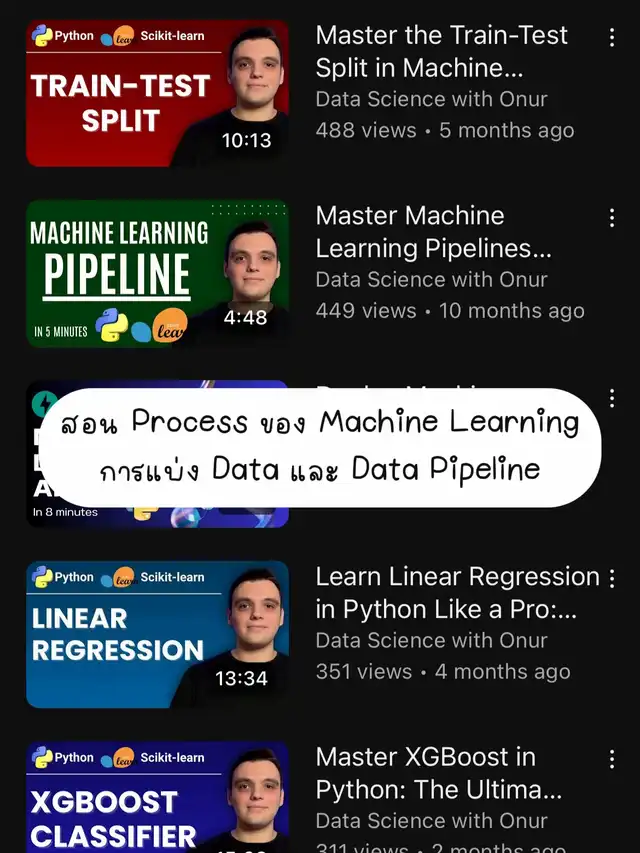The height and width of the screenshot is (853, 640).
Task: Open options for Master the Train-Test Split video
Action: [612, 38]
